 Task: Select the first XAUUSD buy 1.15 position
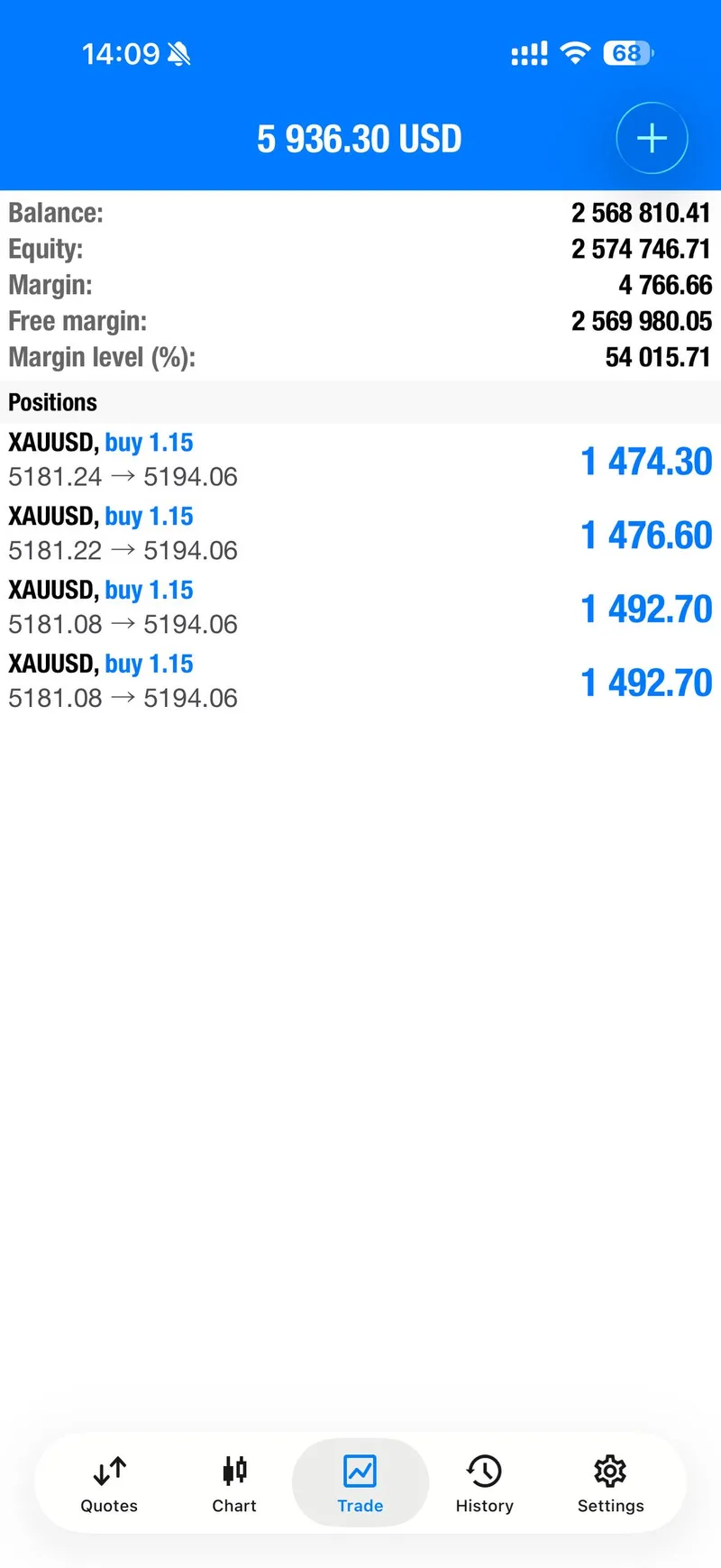click(360, 458)
